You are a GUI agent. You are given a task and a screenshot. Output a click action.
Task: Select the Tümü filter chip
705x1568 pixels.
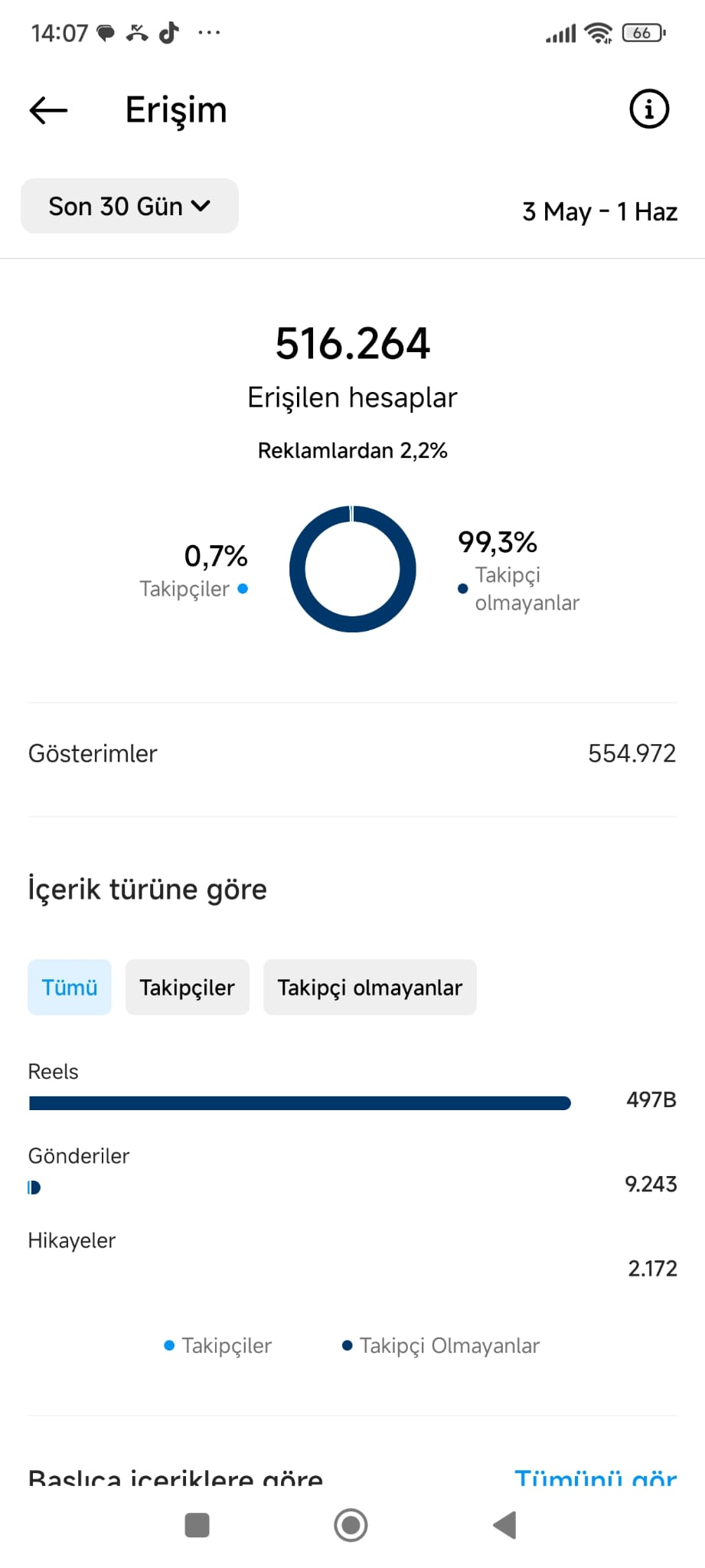click(x=70, y=987)
